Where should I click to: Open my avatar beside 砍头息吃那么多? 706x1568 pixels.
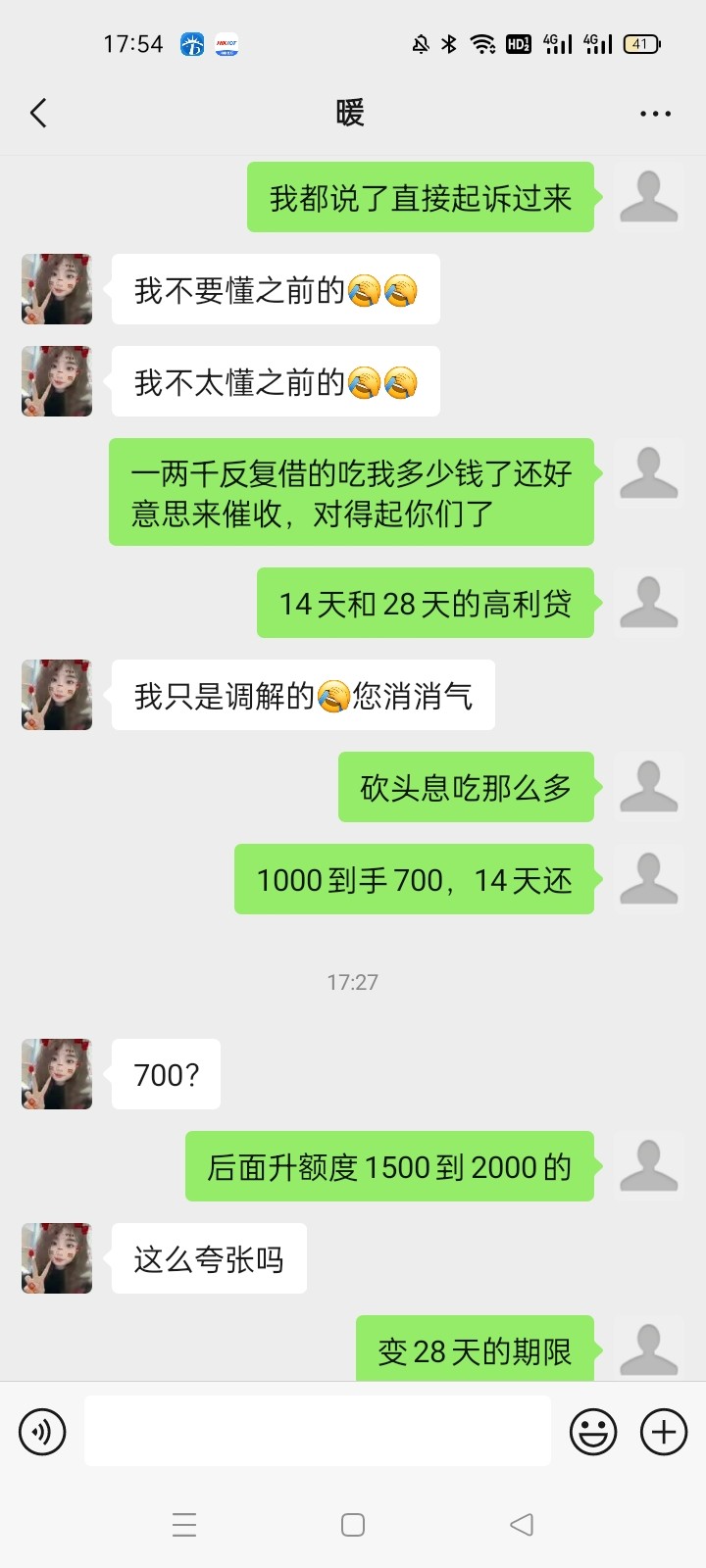(648, 787)
